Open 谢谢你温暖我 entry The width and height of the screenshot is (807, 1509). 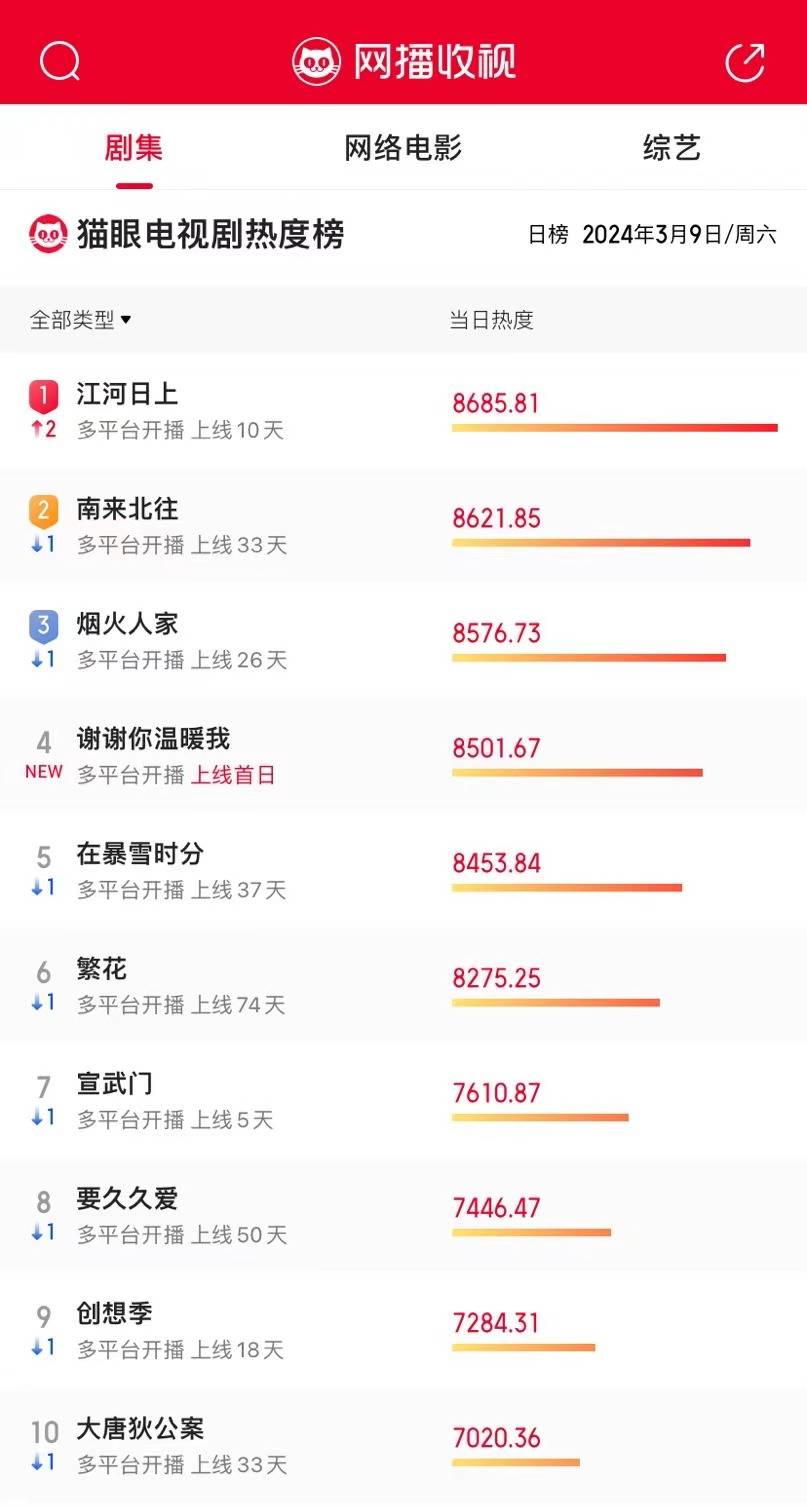(153, 740)
